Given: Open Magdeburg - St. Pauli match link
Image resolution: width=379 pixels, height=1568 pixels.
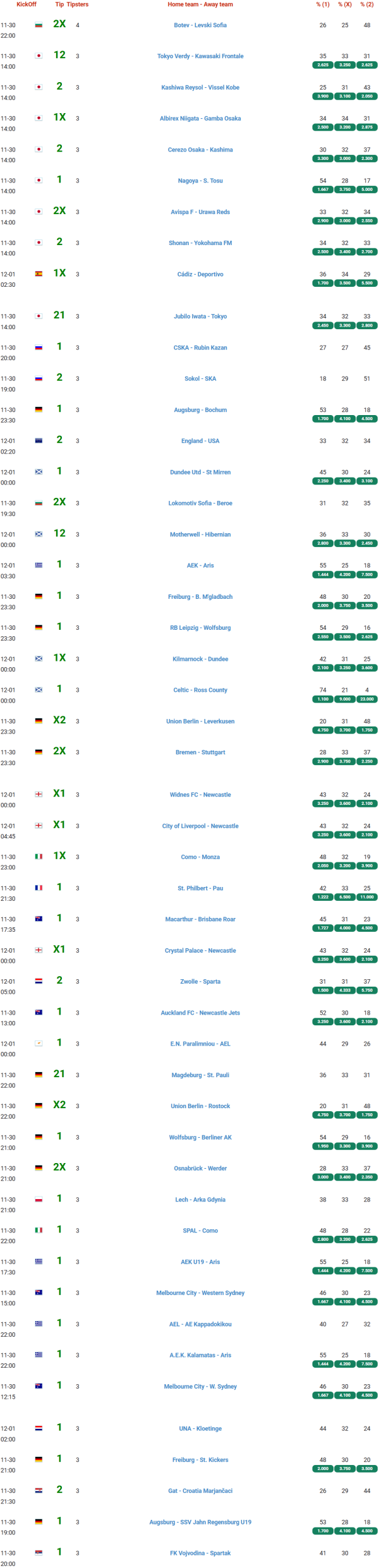Looking at the screenshot, I should click(200, 1075).
